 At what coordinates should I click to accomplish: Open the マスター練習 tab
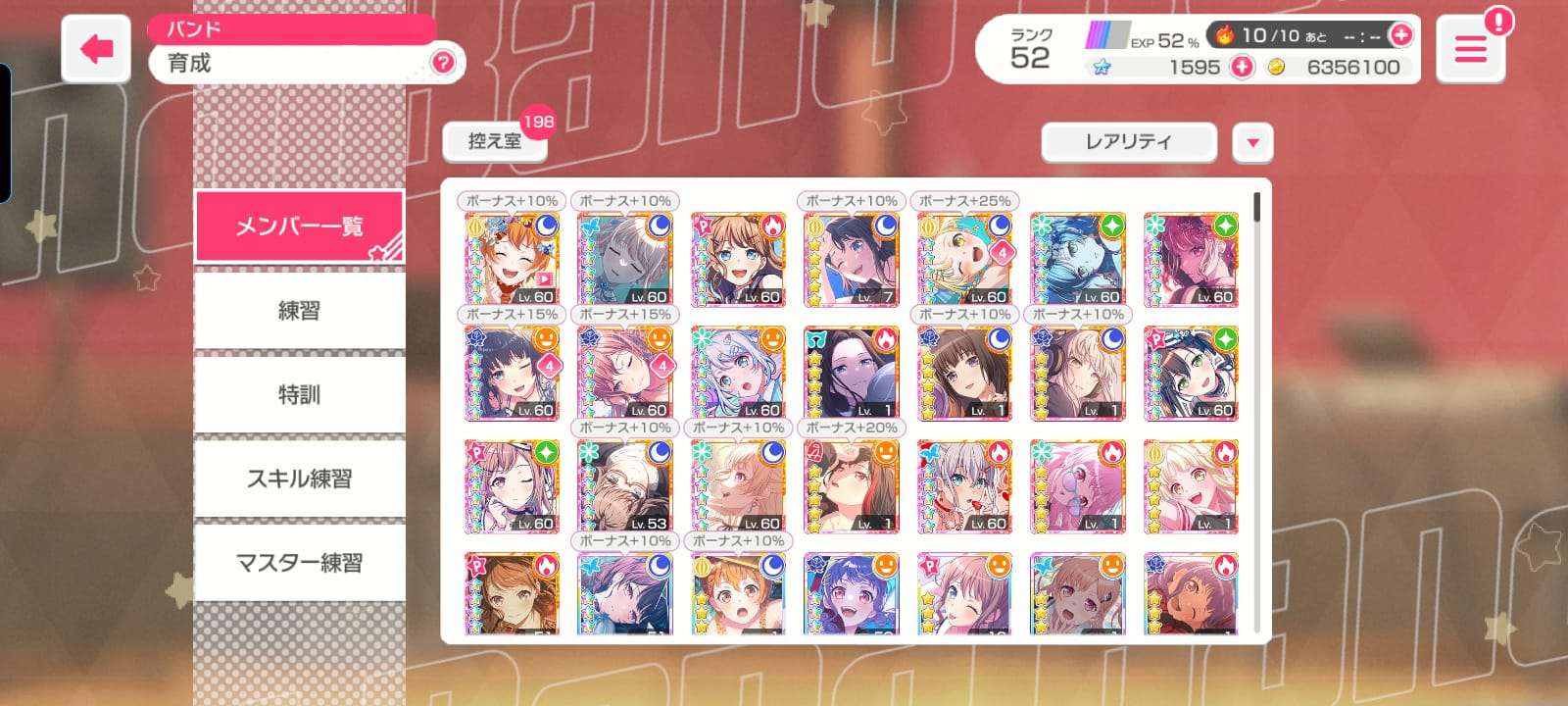pos(299,563)
